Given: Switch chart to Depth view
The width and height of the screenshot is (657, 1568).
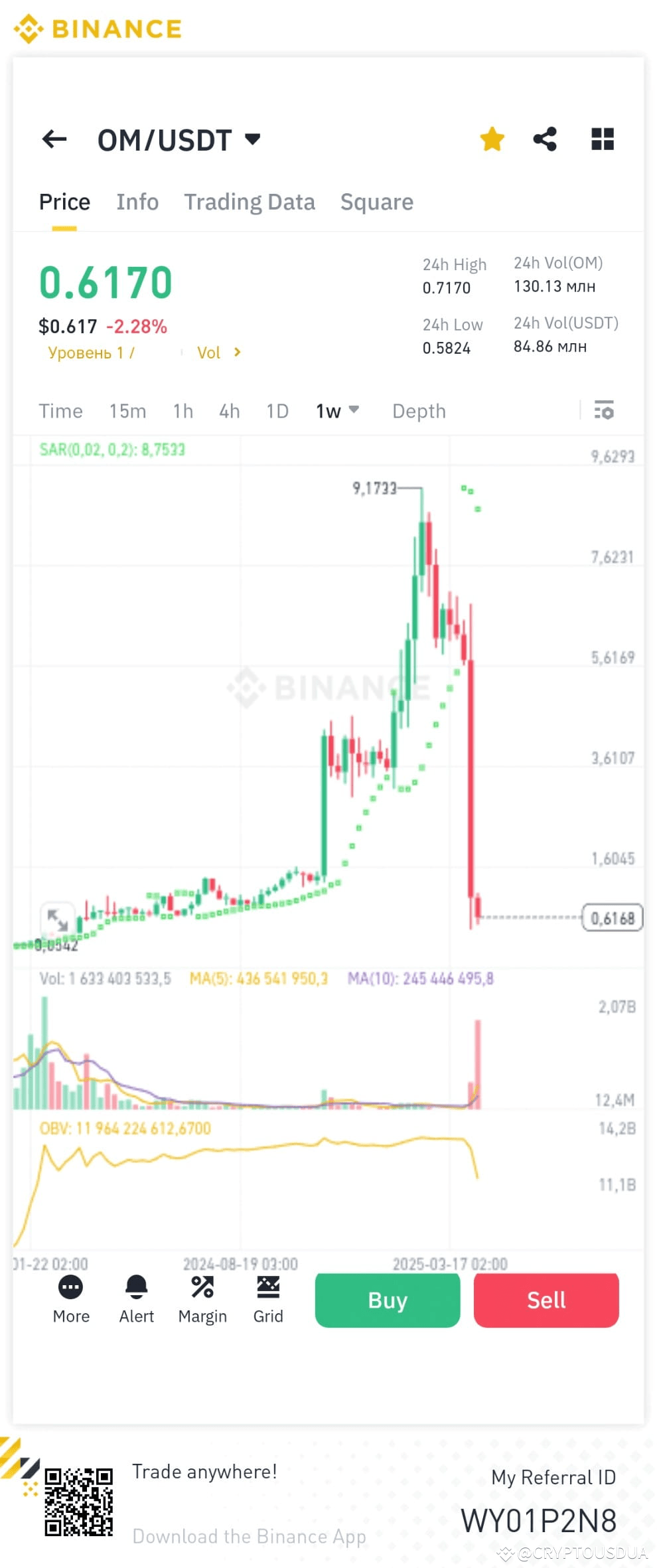Looking at the screenshot, I should pyautogui.click(x=419, y=412).
